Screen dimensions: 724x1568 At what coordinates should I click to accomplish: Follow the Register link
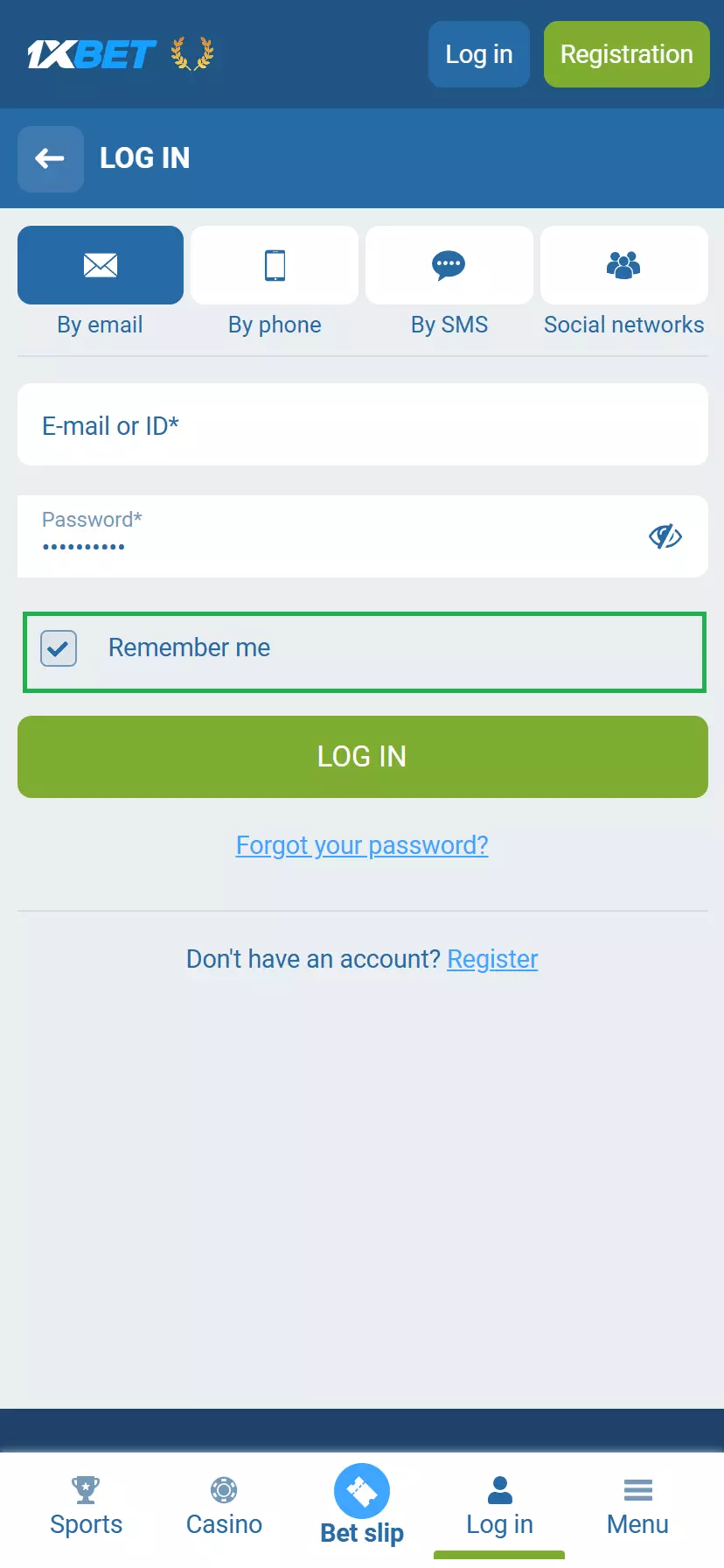[x=492, y=959]
